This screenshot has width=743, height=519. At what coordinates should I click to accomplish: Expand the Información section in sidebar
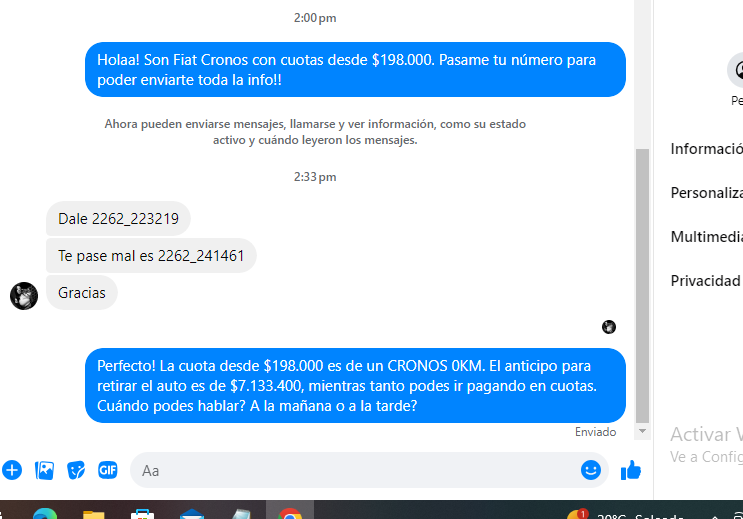[706, 149]
